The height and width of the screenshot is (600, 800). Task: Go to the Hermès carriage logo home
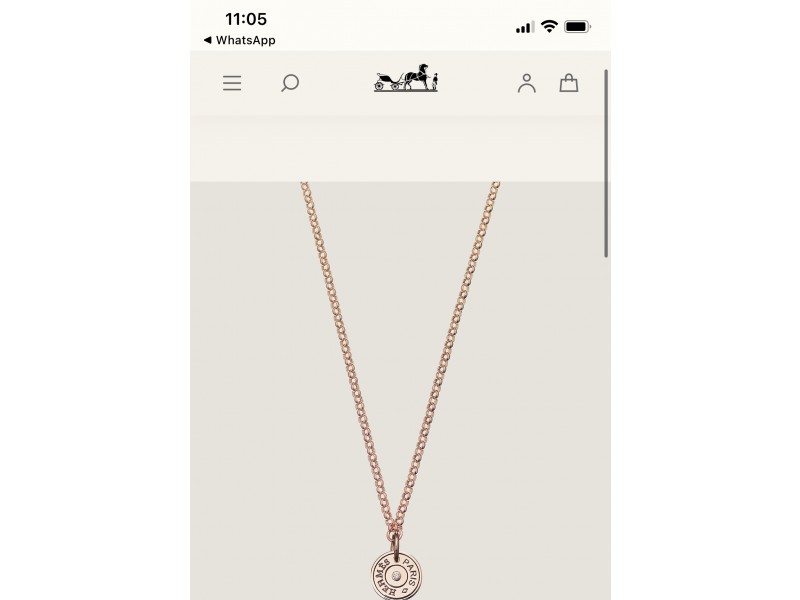pyautogui.click(x=406, y=80)
